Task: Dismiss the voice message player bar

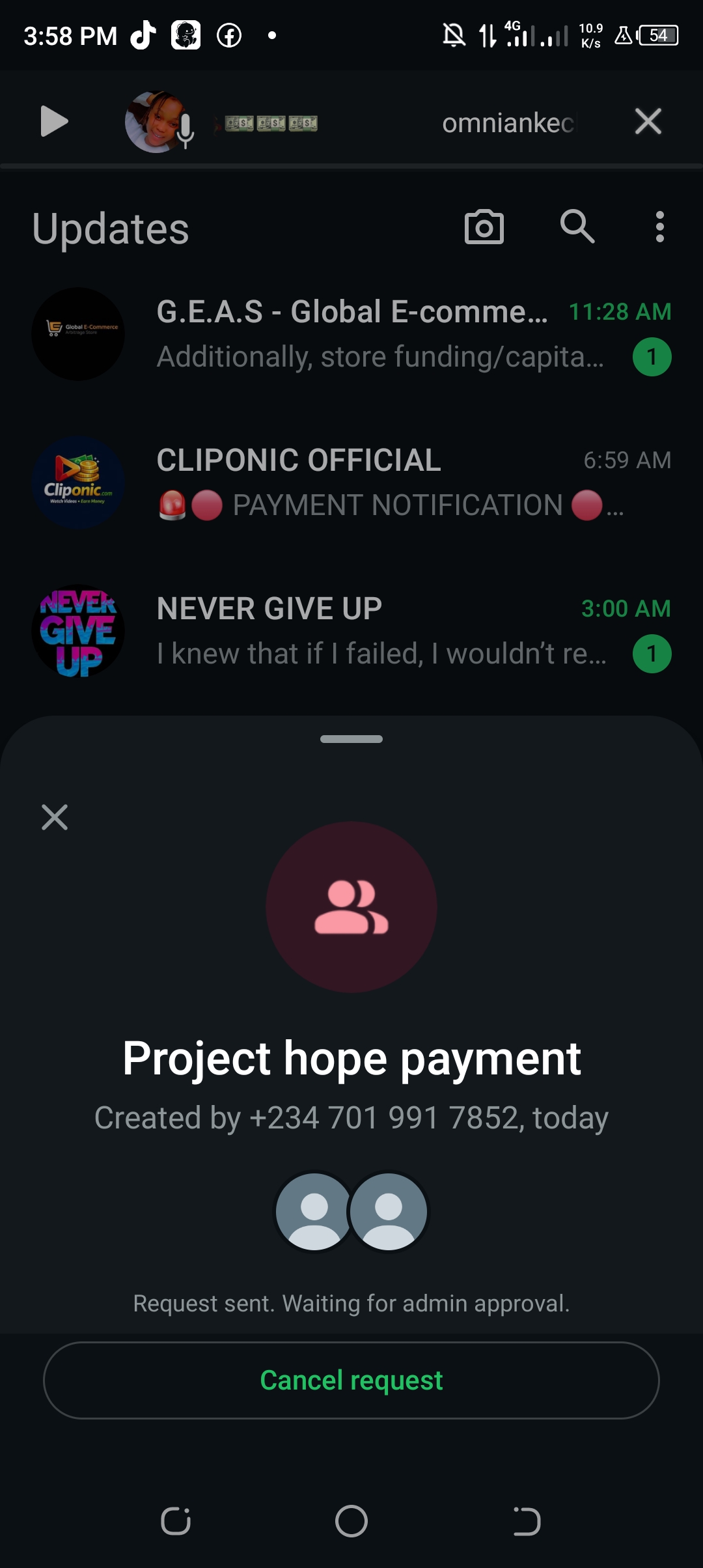Action: 648,122
